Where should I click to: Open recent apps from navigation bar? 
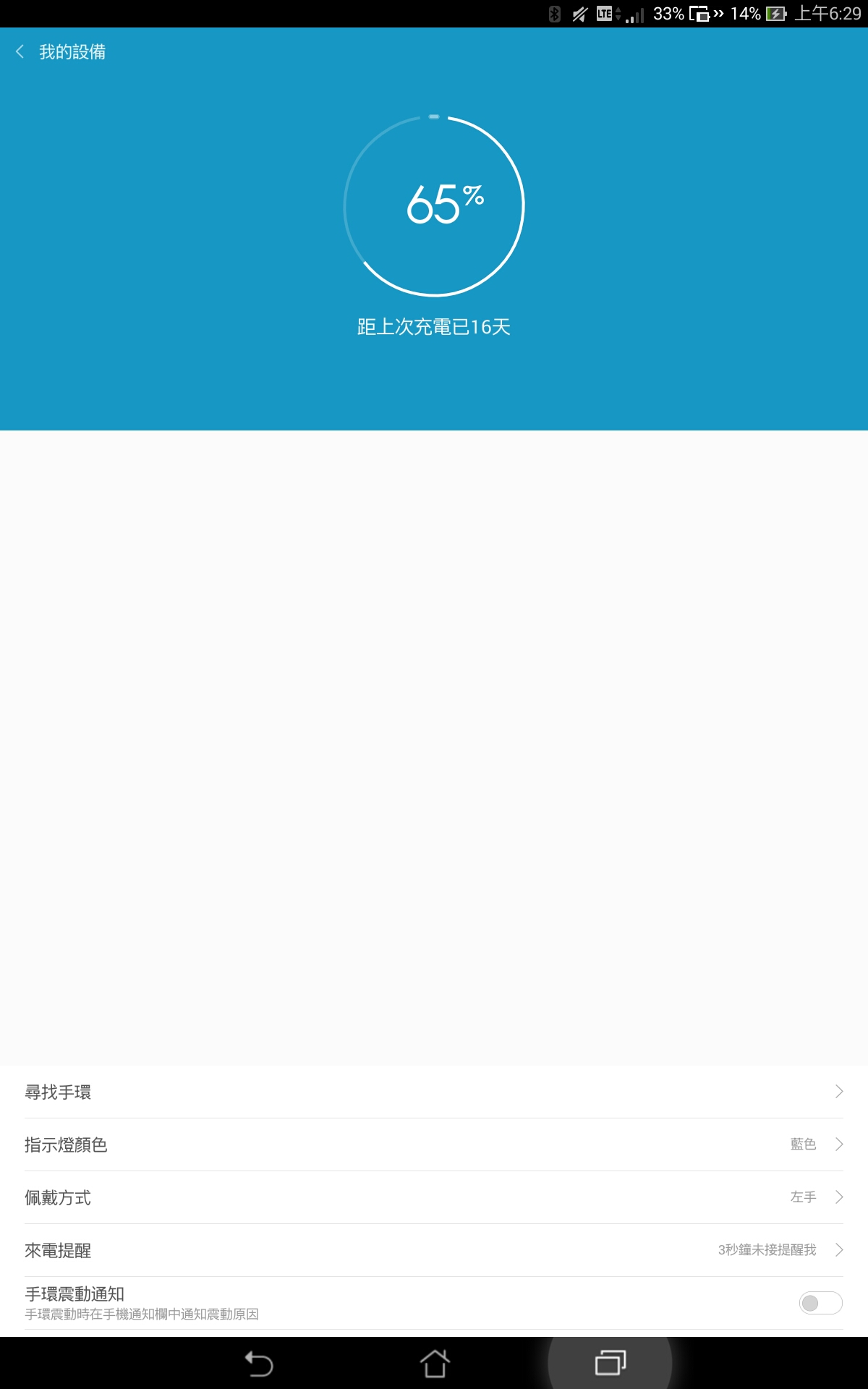(610, 1364)
